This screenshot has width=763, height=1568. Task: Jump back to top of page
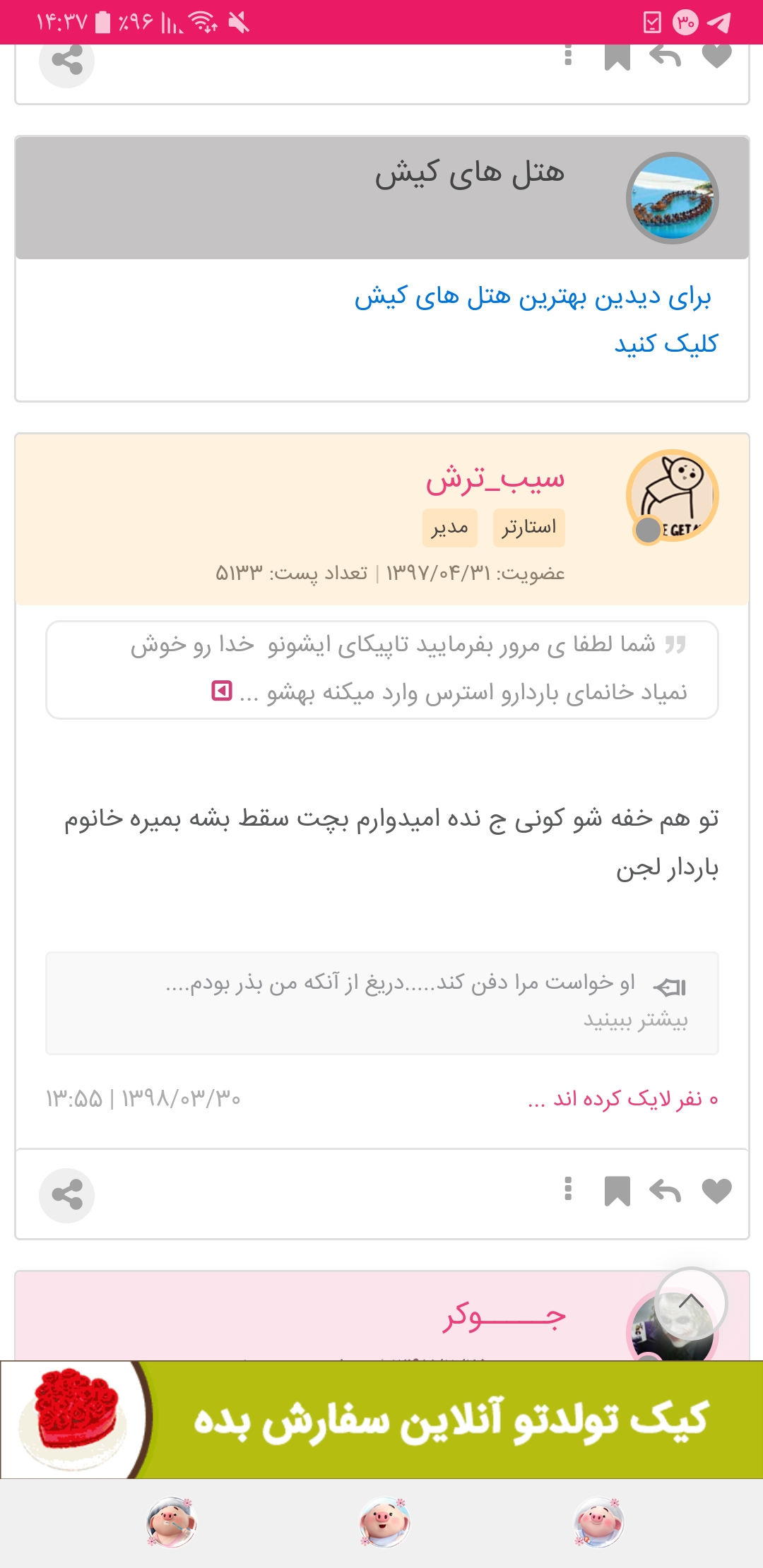[690, 1302]
